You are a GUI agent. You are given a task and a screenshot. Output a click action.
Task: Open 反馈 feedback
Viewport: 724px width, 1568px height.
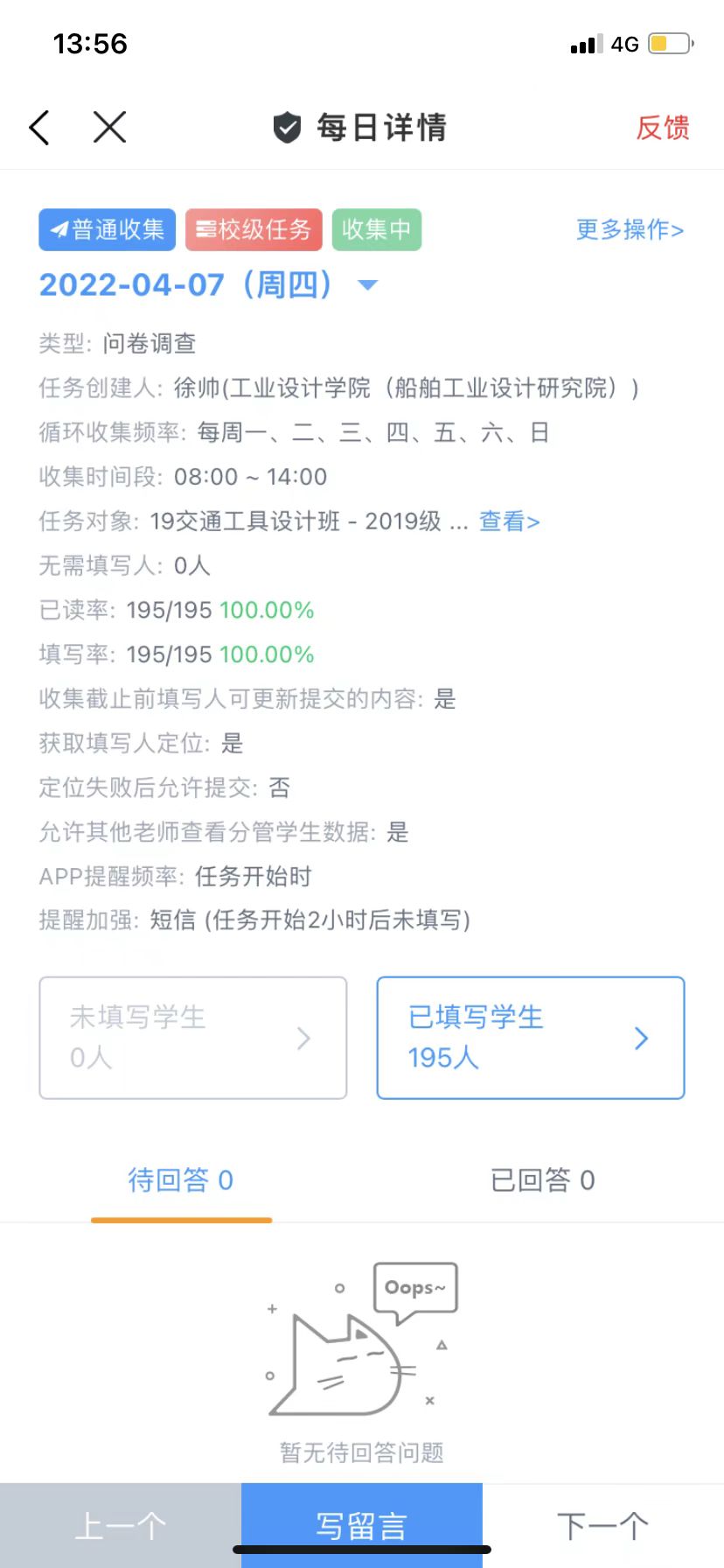(x=662, y=128)
